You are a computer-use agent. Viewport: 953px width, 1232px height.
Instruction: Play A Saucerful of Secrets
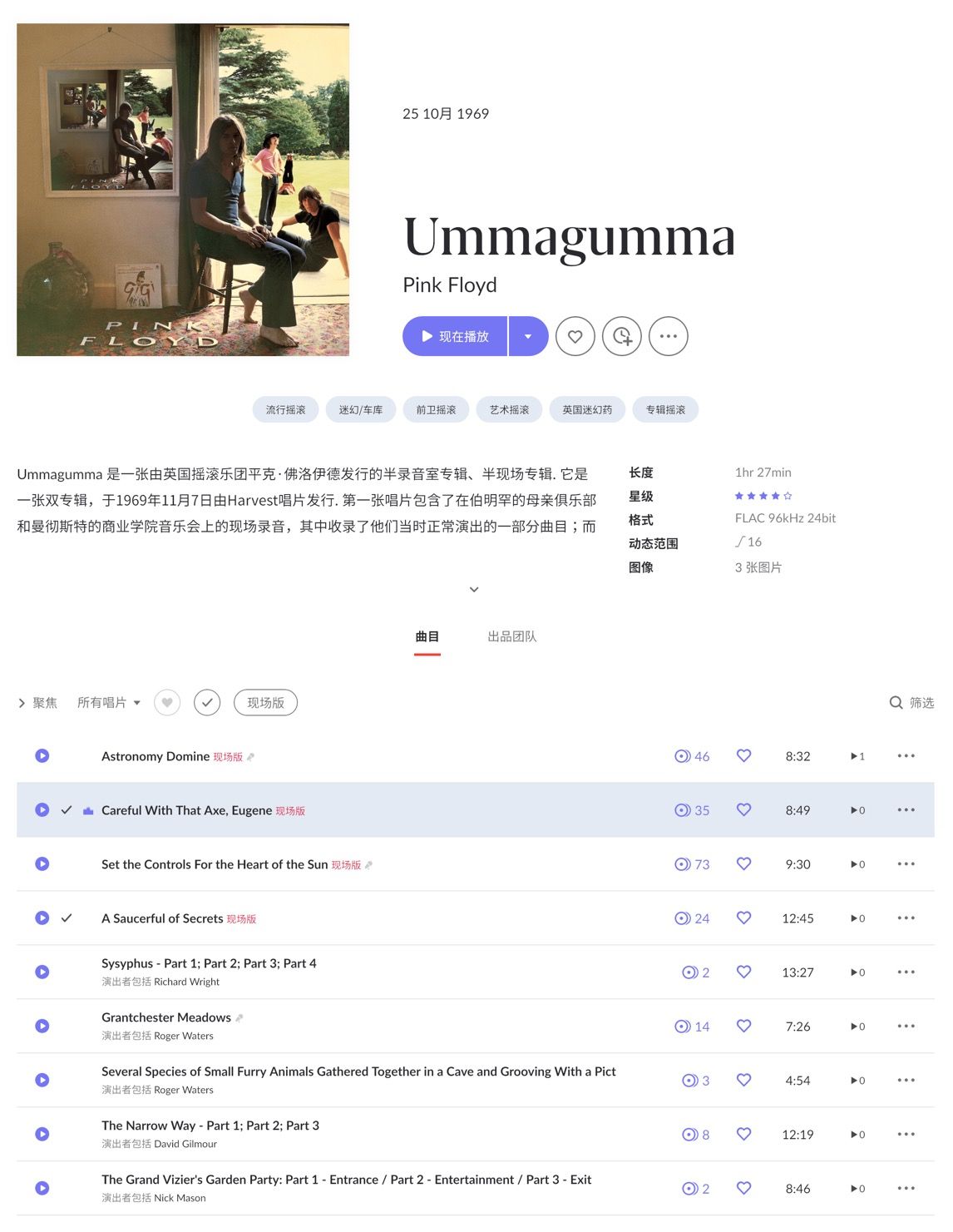42,918
